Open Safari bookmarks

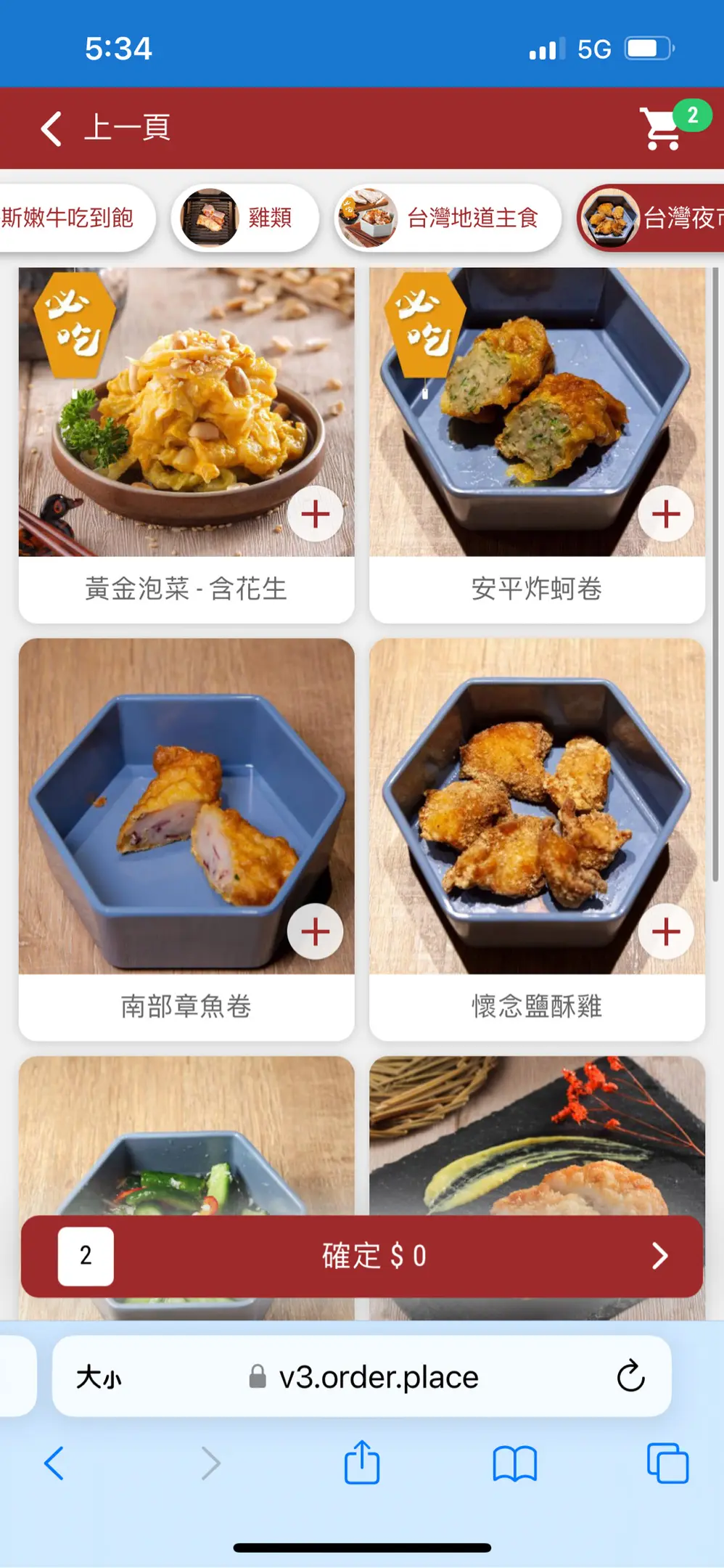[514, 1463]
